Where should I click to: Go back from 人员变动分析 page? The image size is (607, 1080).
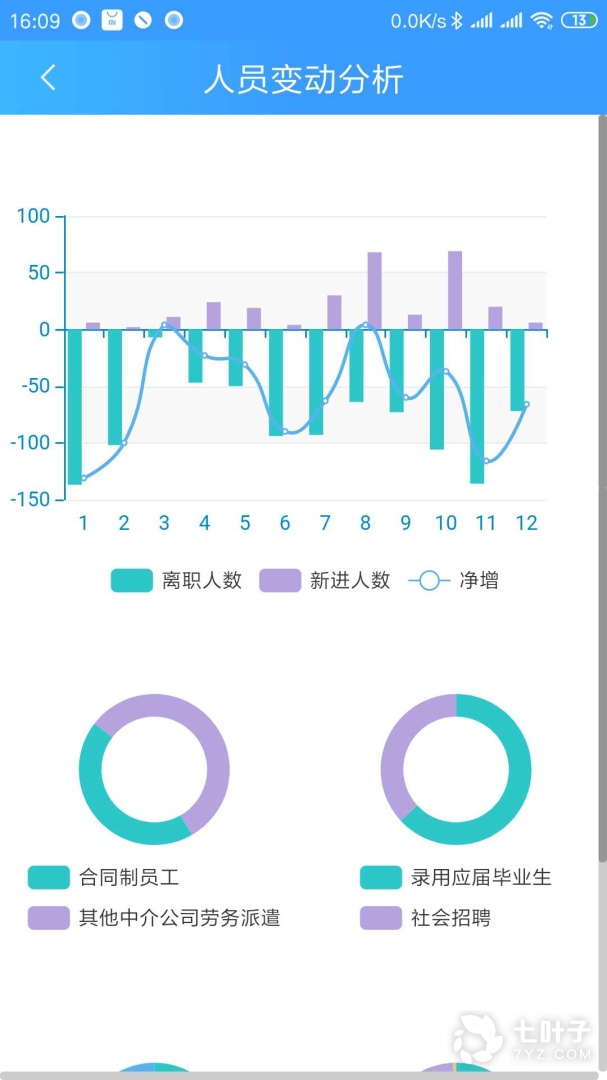tap(47, 78)
